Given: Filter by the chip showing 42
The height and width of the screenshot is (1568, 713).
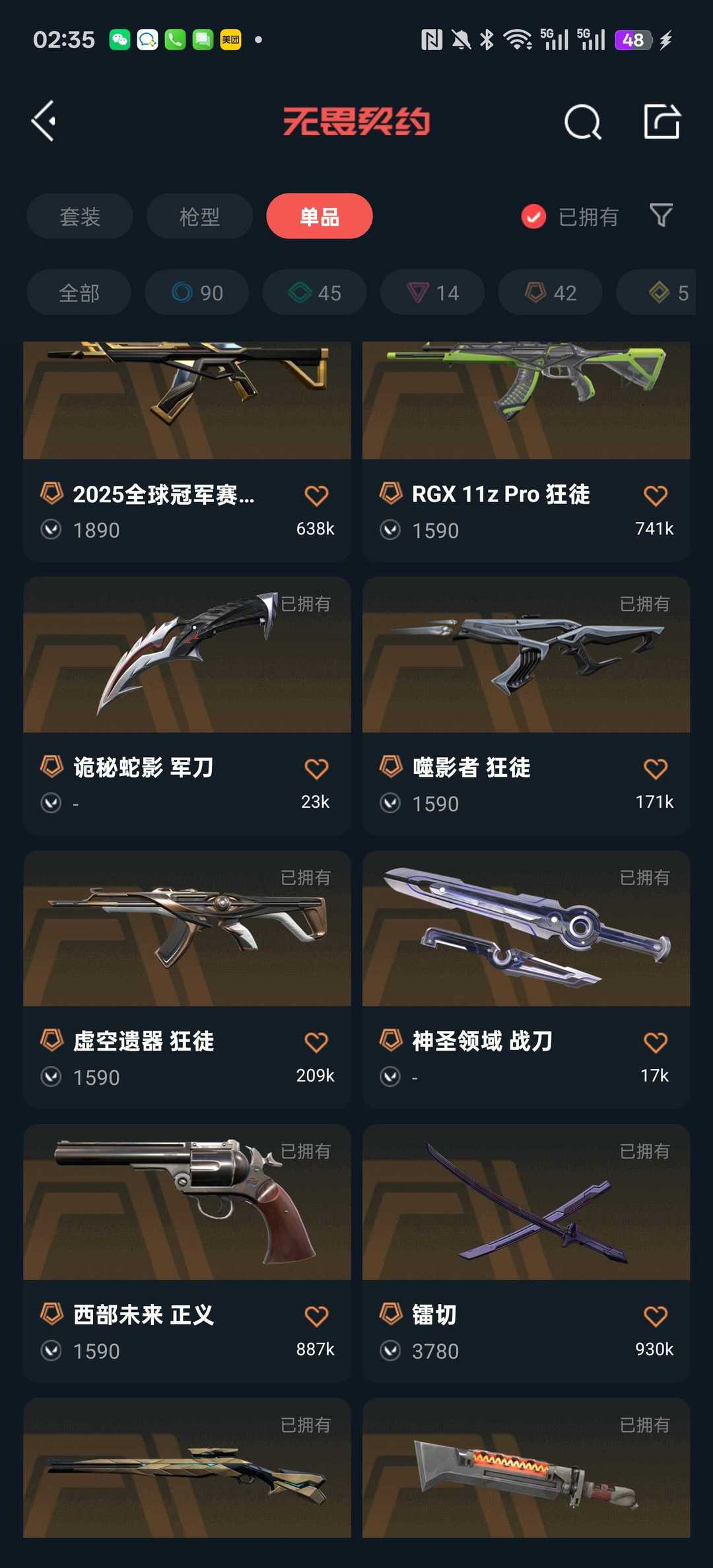Looking at the screenshot, I should 550,292.
